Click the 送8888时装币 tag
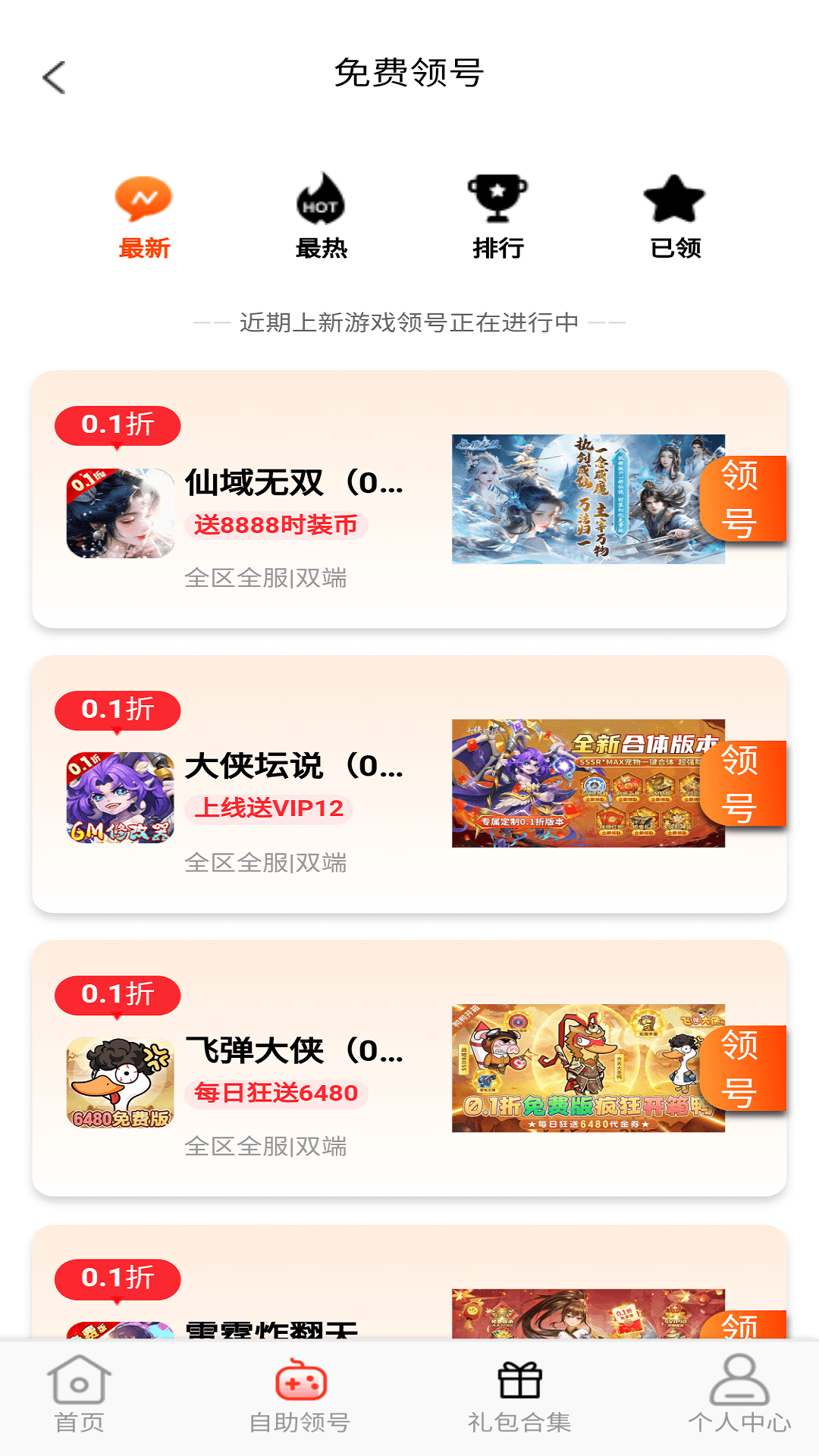The height and width of the screenshot is (1456, 819). tap(278, 523)
